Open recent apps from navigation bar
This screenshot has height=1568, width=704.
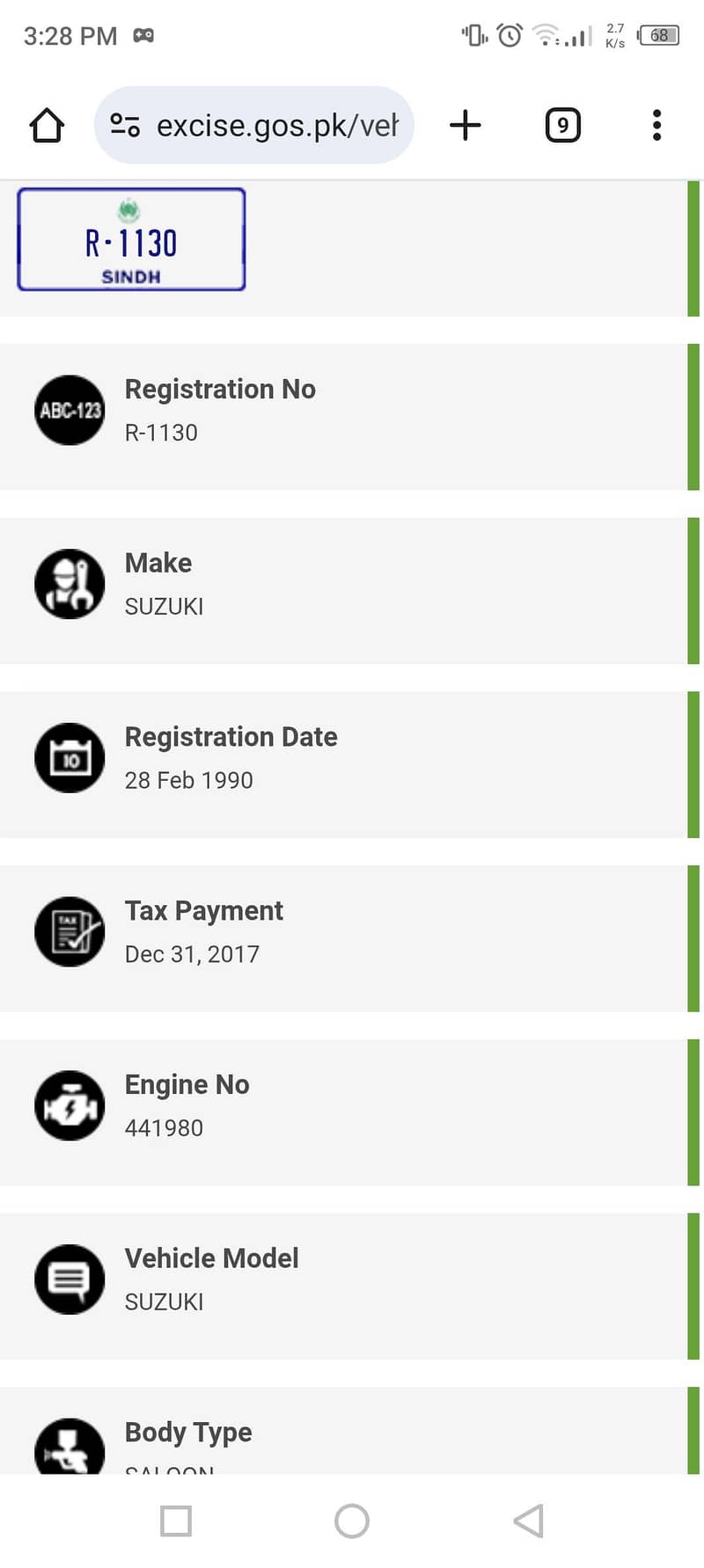(176, 1521)
